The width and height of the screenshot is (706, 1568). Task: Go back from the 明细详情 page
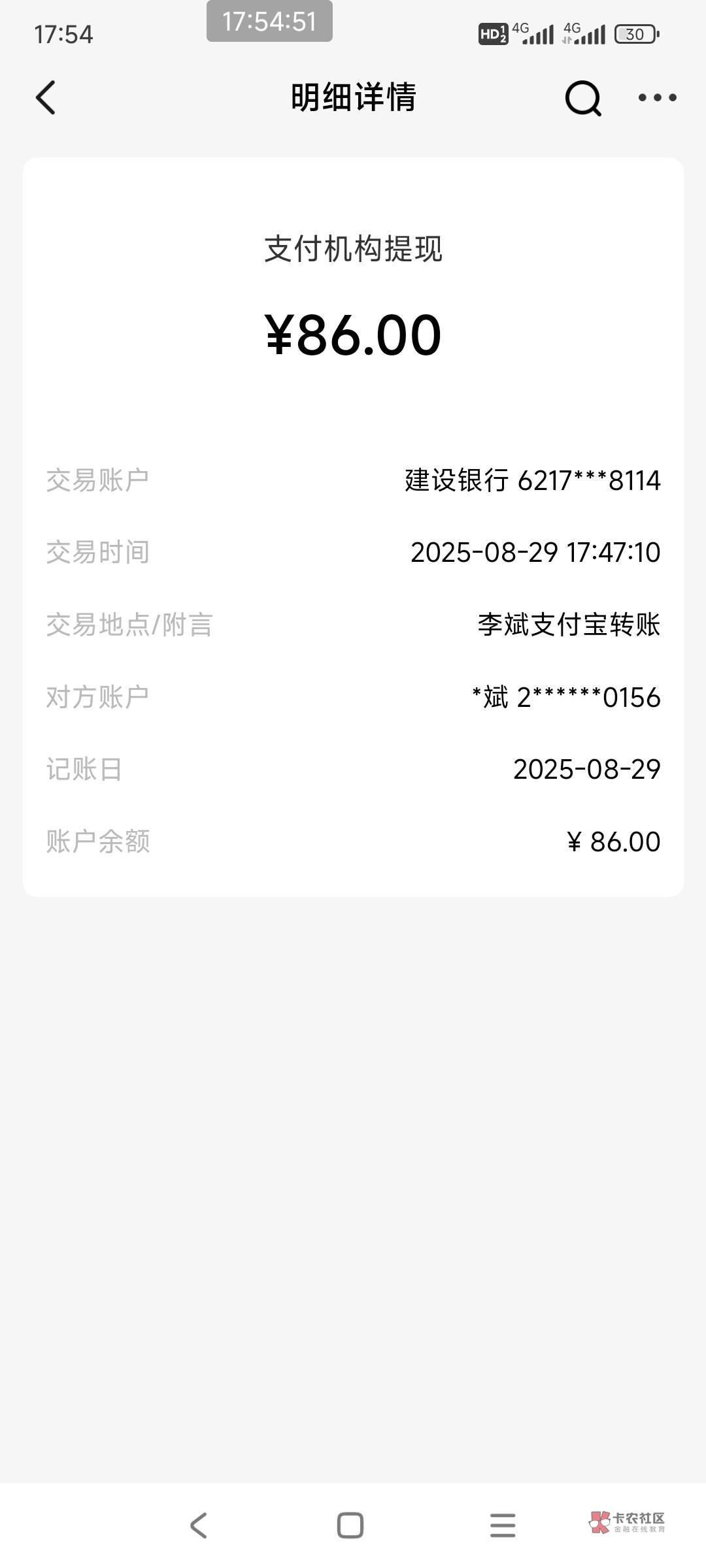[x=46, y=98]
